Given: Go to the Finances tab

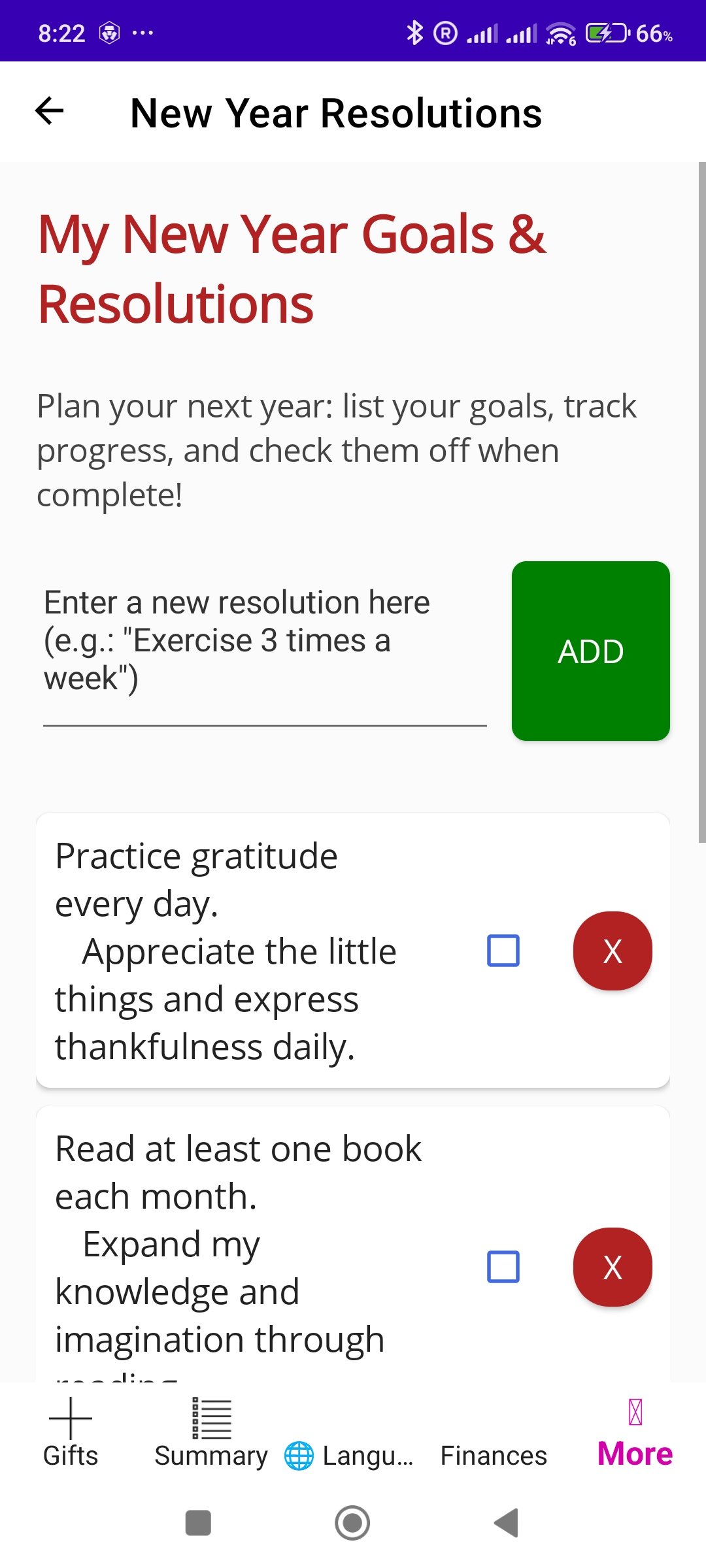Looking at the screenshot, I should point(494,1455).
